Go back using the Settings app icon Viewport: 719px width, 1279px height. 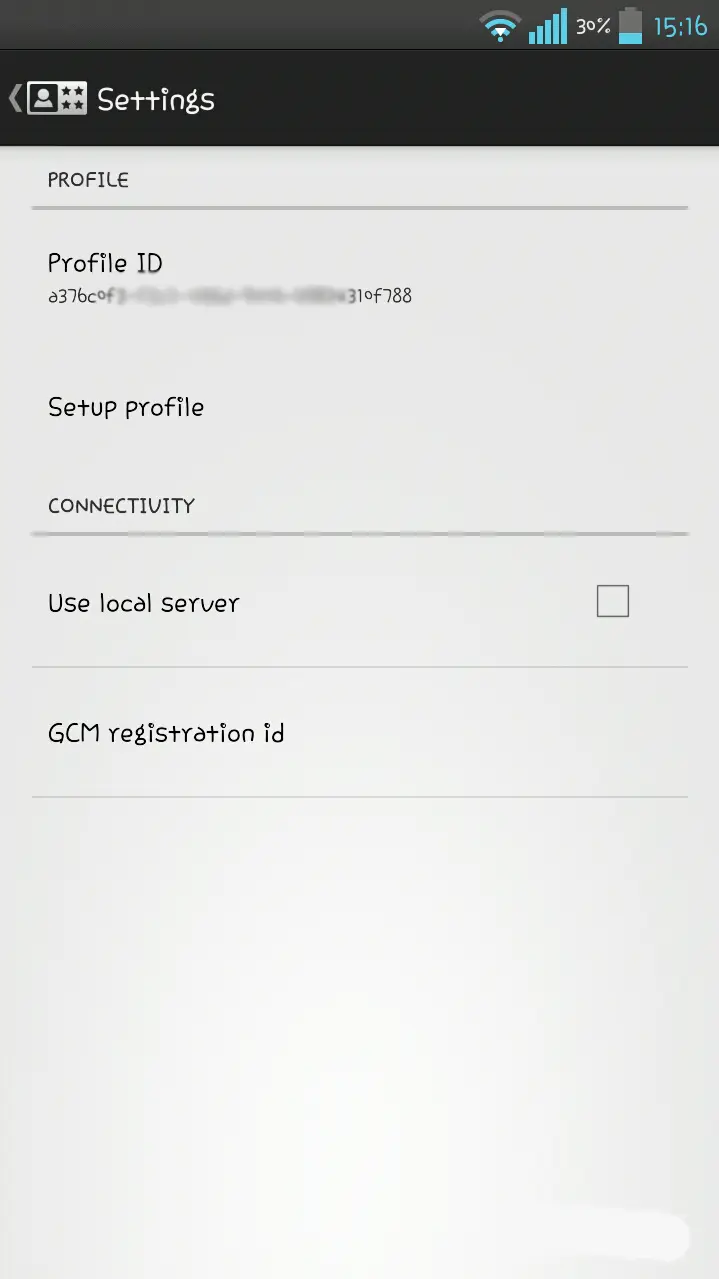pyautogui.click(x=48, y=98)
